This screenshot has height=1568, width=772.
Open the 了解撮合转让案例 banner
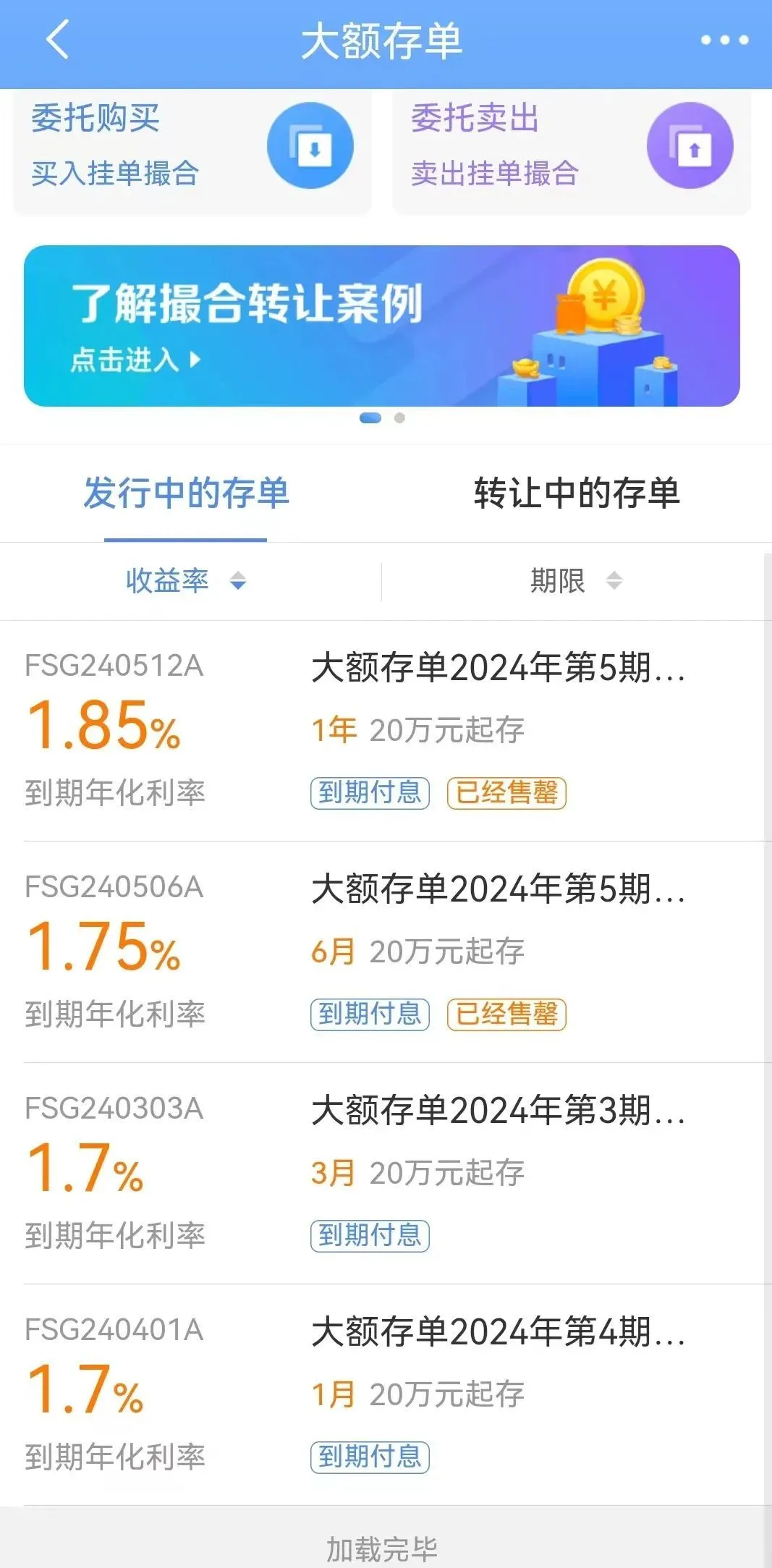click(381, 326)
